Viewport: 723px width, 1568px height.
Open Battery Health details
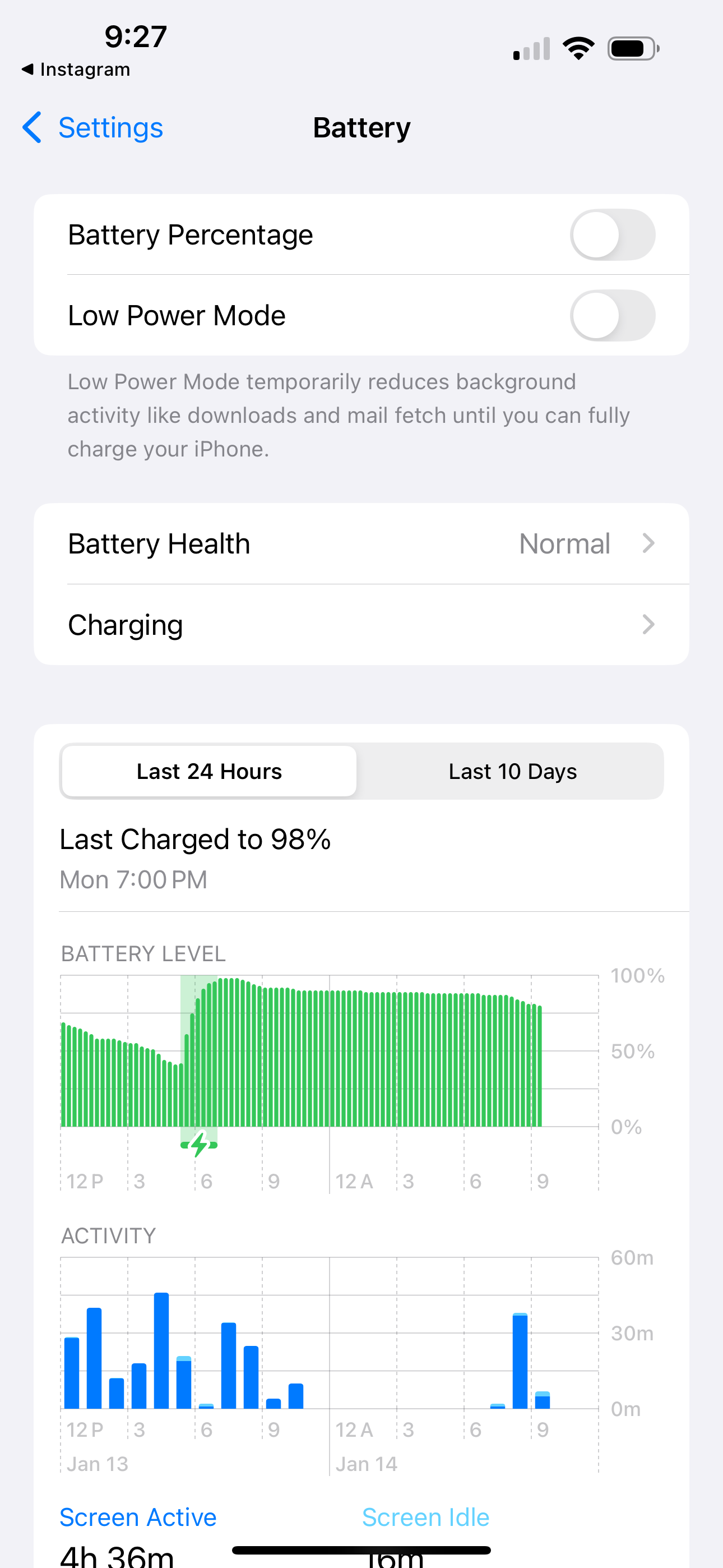pyautogui.click(x=361, y=543)
